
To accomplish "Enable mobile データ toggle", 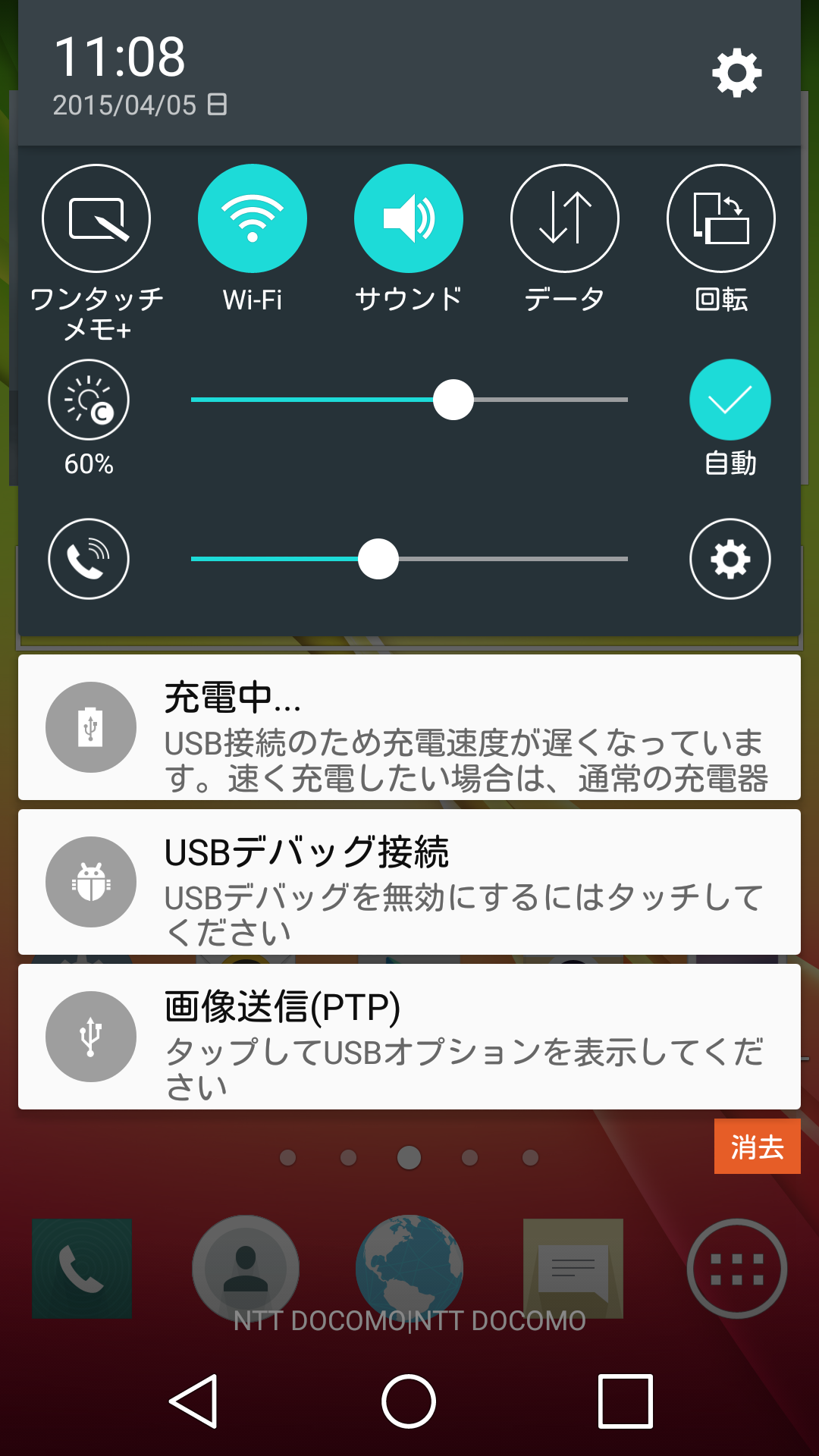I will [x=565, y=218].
